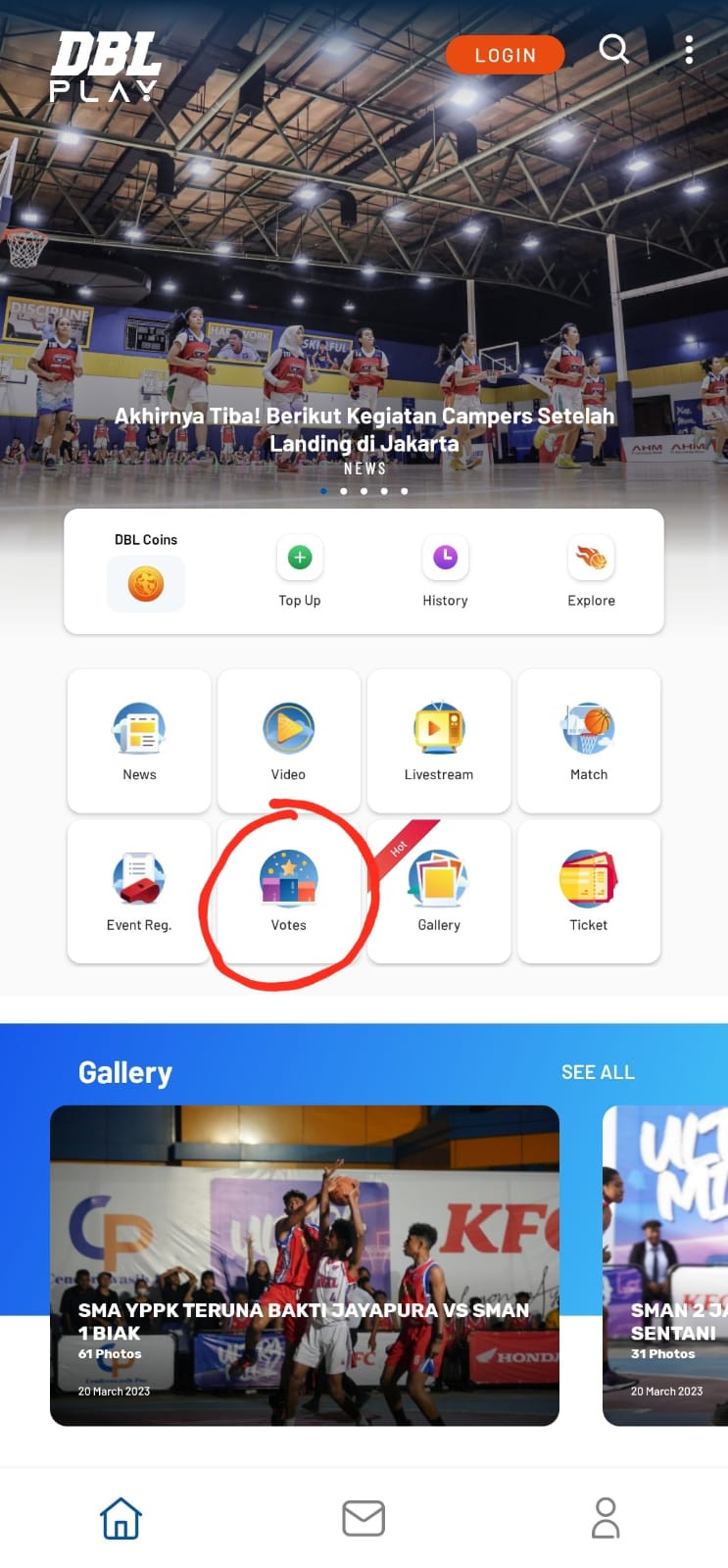Go to the profile tab
Viewport: 728px width, 1568px height.
click(606, 1518)
